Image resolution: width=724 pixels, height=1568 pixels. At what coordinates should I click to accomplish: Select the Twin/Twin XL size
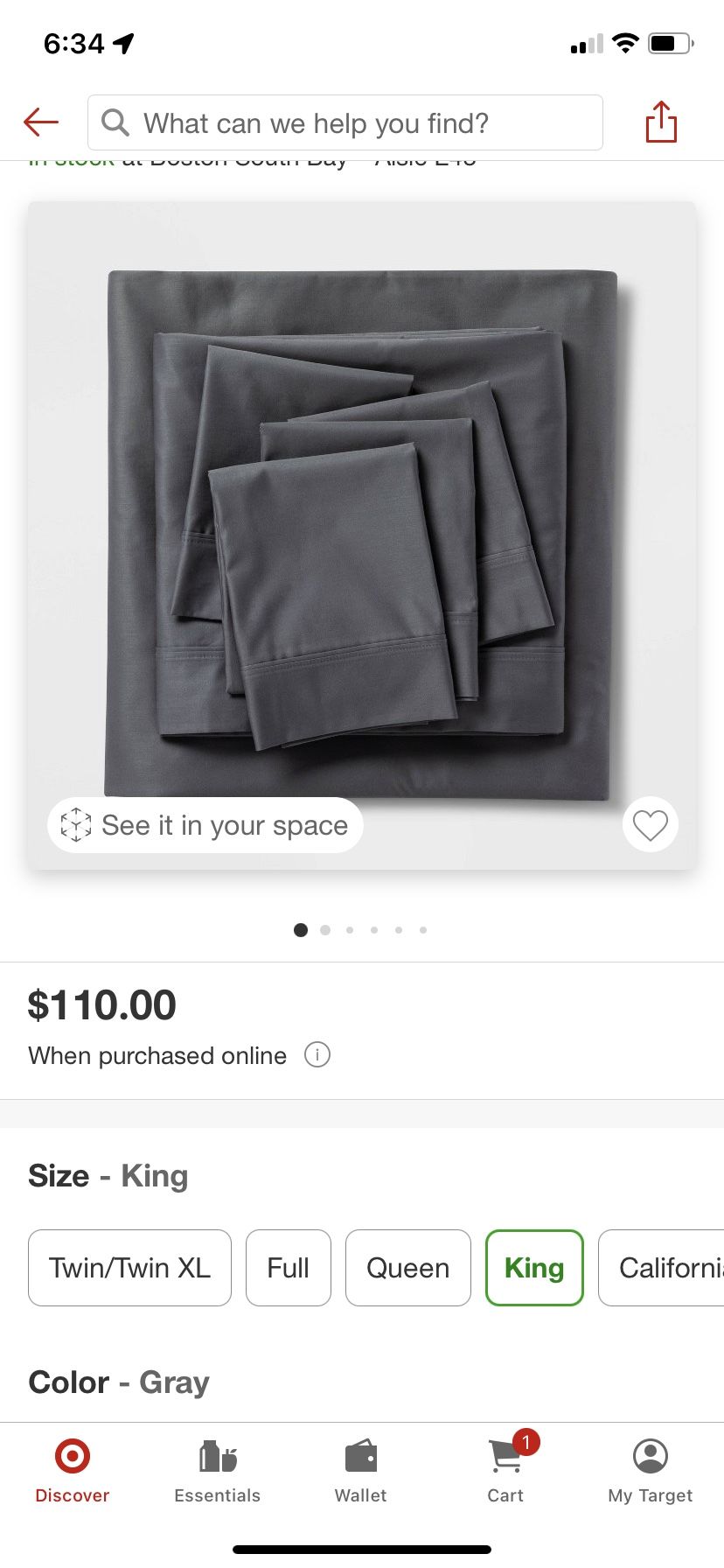coord(129,1268)
